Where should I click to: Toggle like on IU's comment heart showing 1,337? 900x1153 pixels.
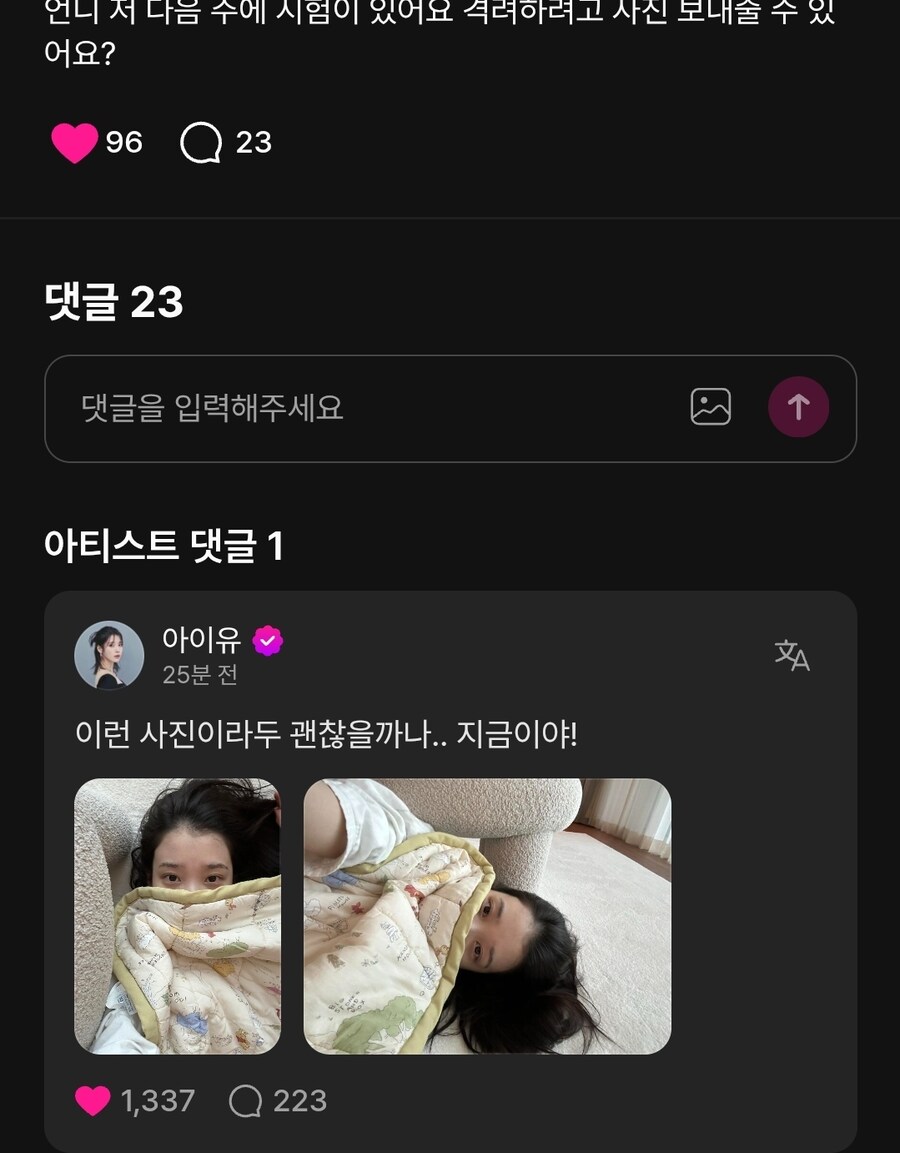click(x=93, y=1100)
